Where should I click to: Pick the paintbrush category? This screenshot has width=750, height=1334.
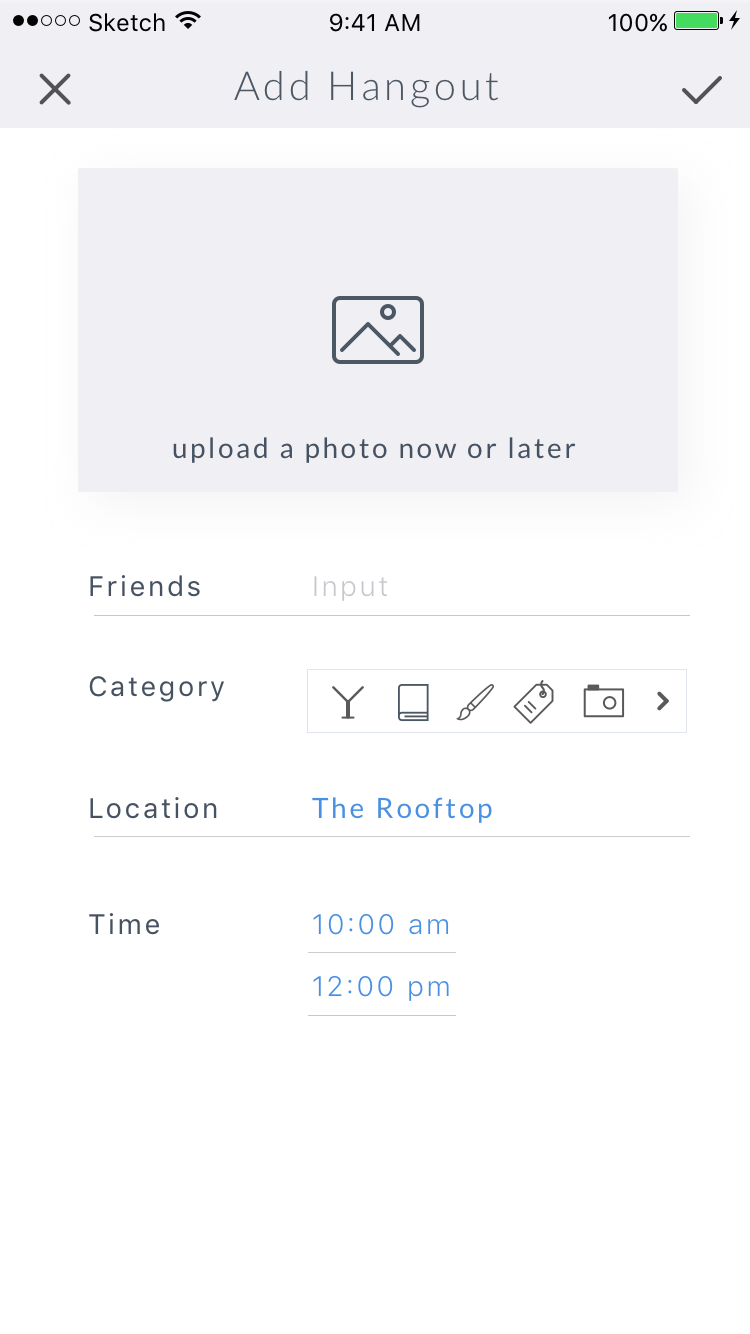475,701
